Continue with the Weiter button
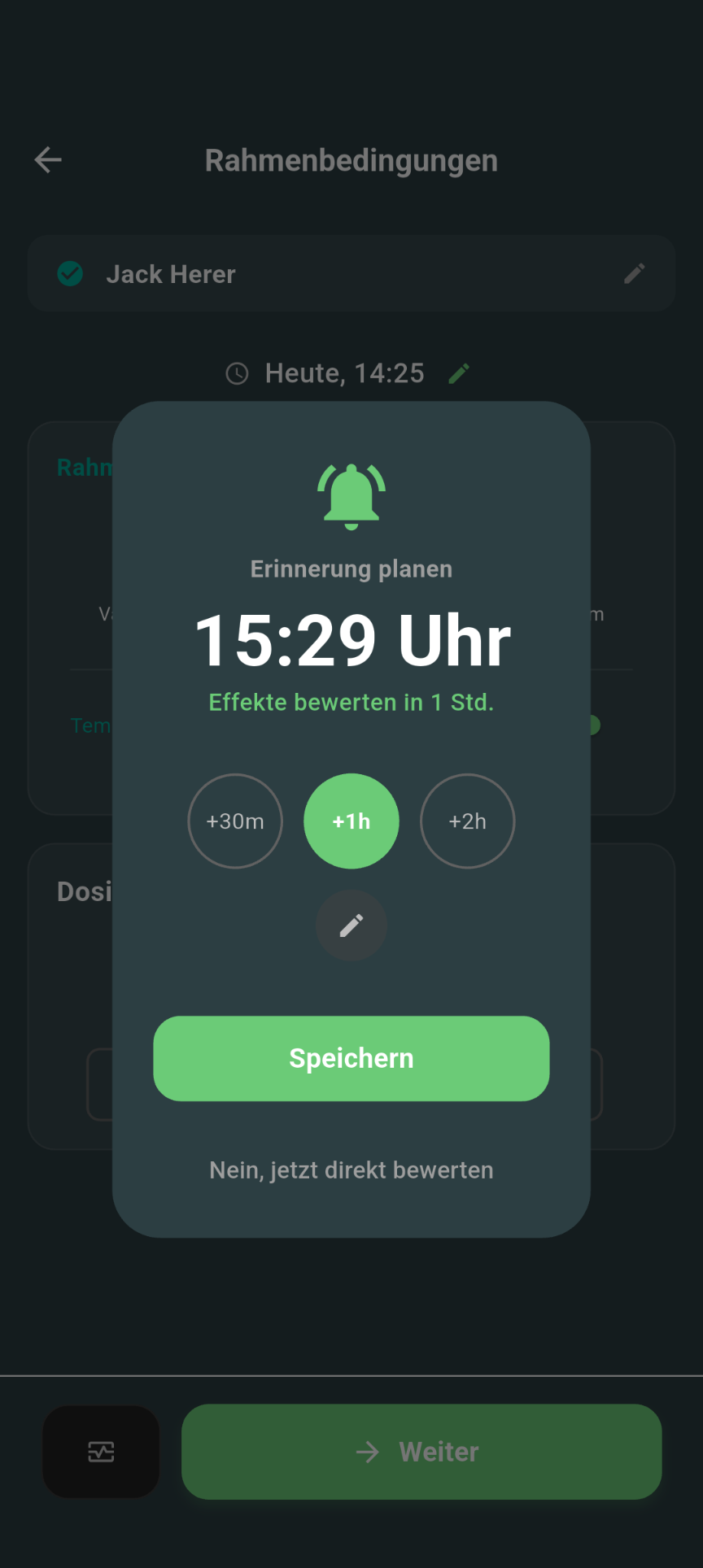This screenshot has width=703, height=1568. pyautogui.click(x=422, y=1452)
